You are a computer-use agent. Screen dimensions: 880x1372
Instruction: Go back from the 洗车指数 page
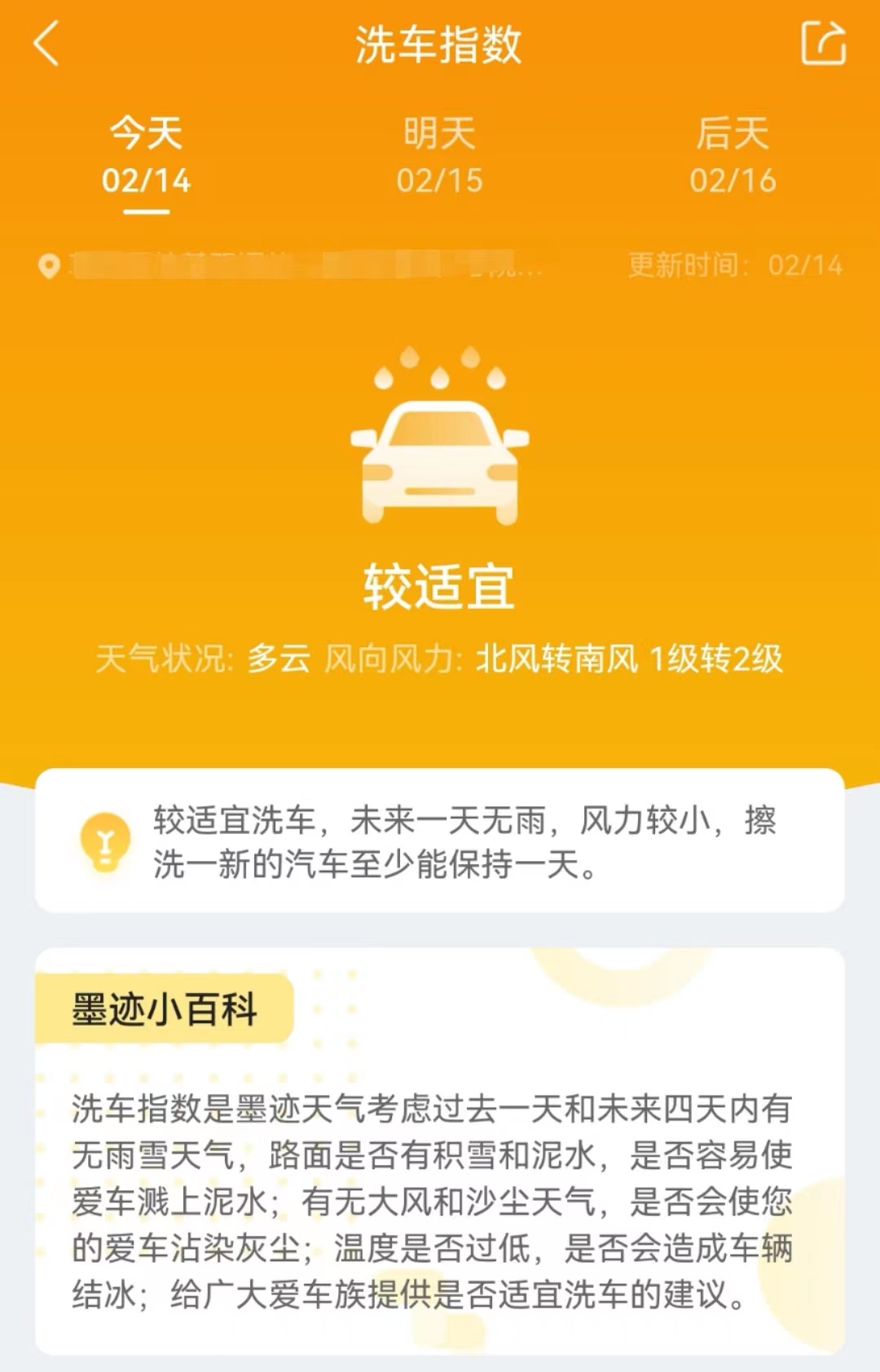pos(46,44)
